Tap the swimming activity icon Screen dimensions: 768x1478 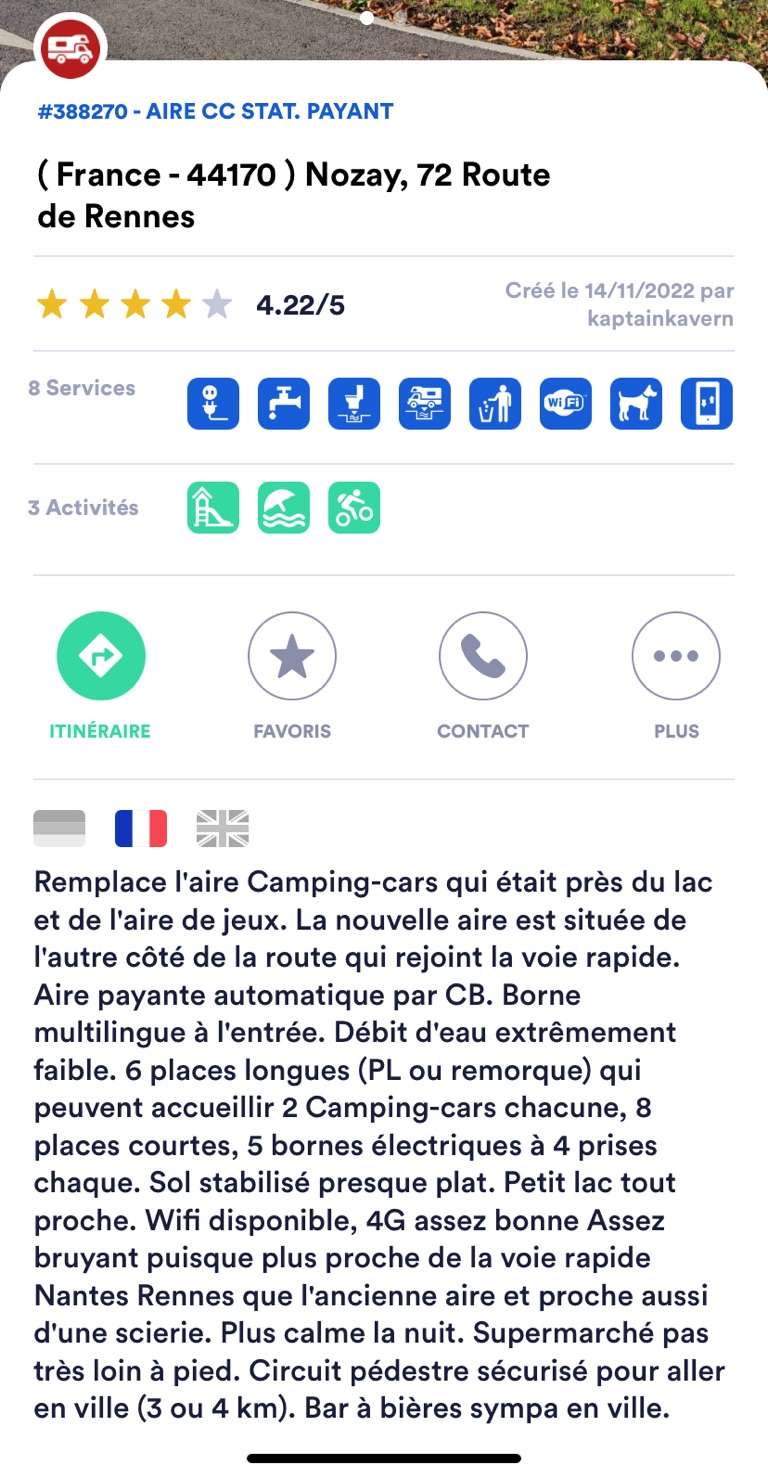pos(284,507)
